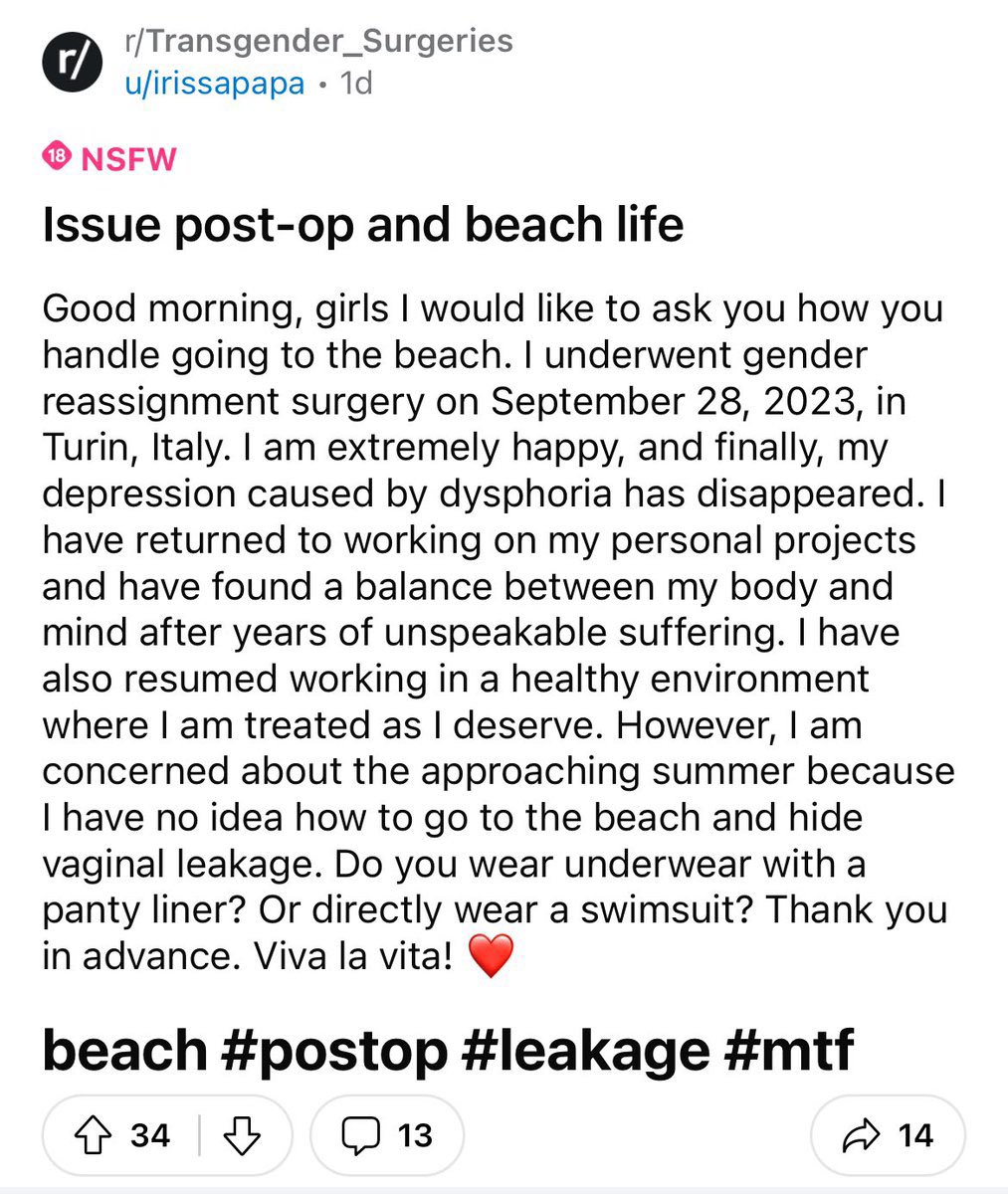Open the 13 comments

click(x=386, y=1135)
